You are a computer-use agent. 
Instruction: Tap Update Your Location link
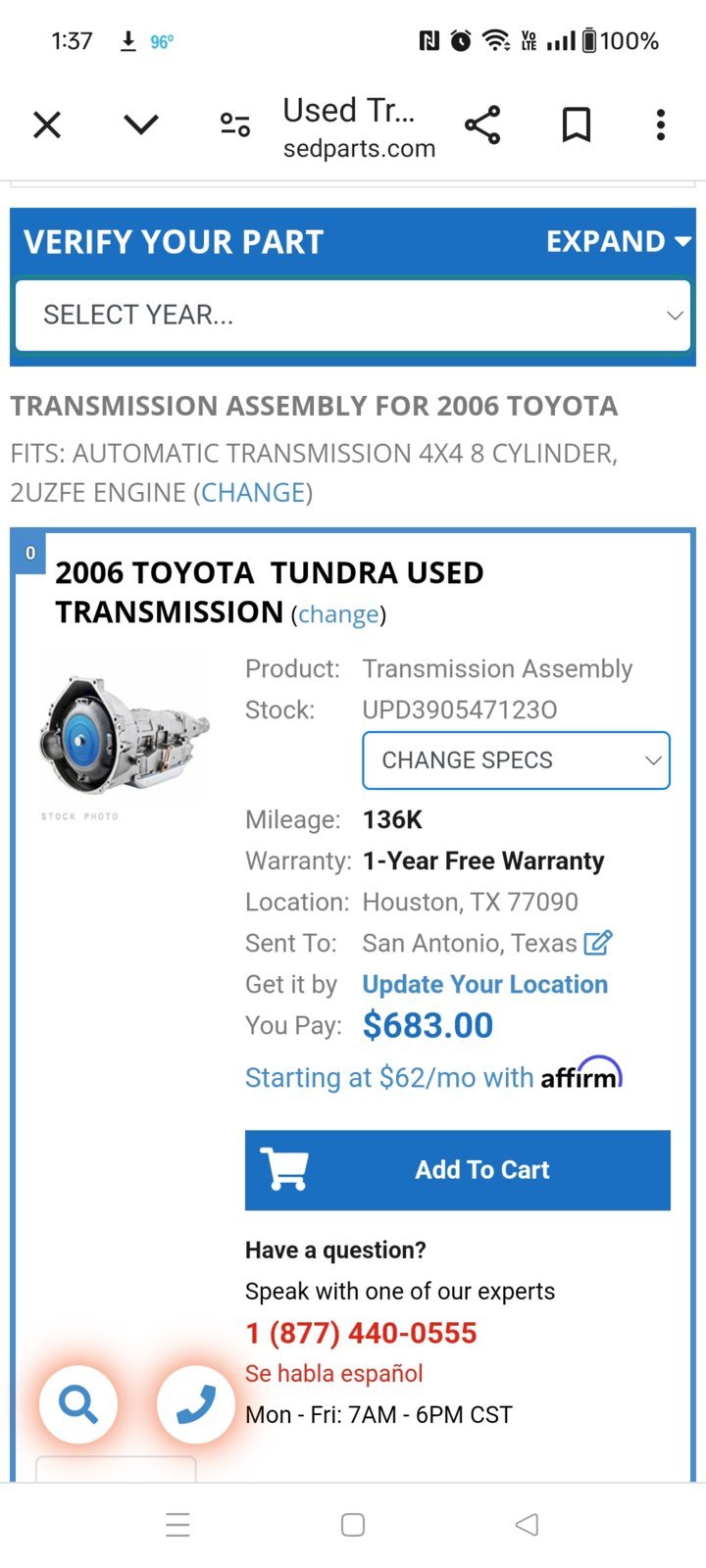(x=484, y=984)
